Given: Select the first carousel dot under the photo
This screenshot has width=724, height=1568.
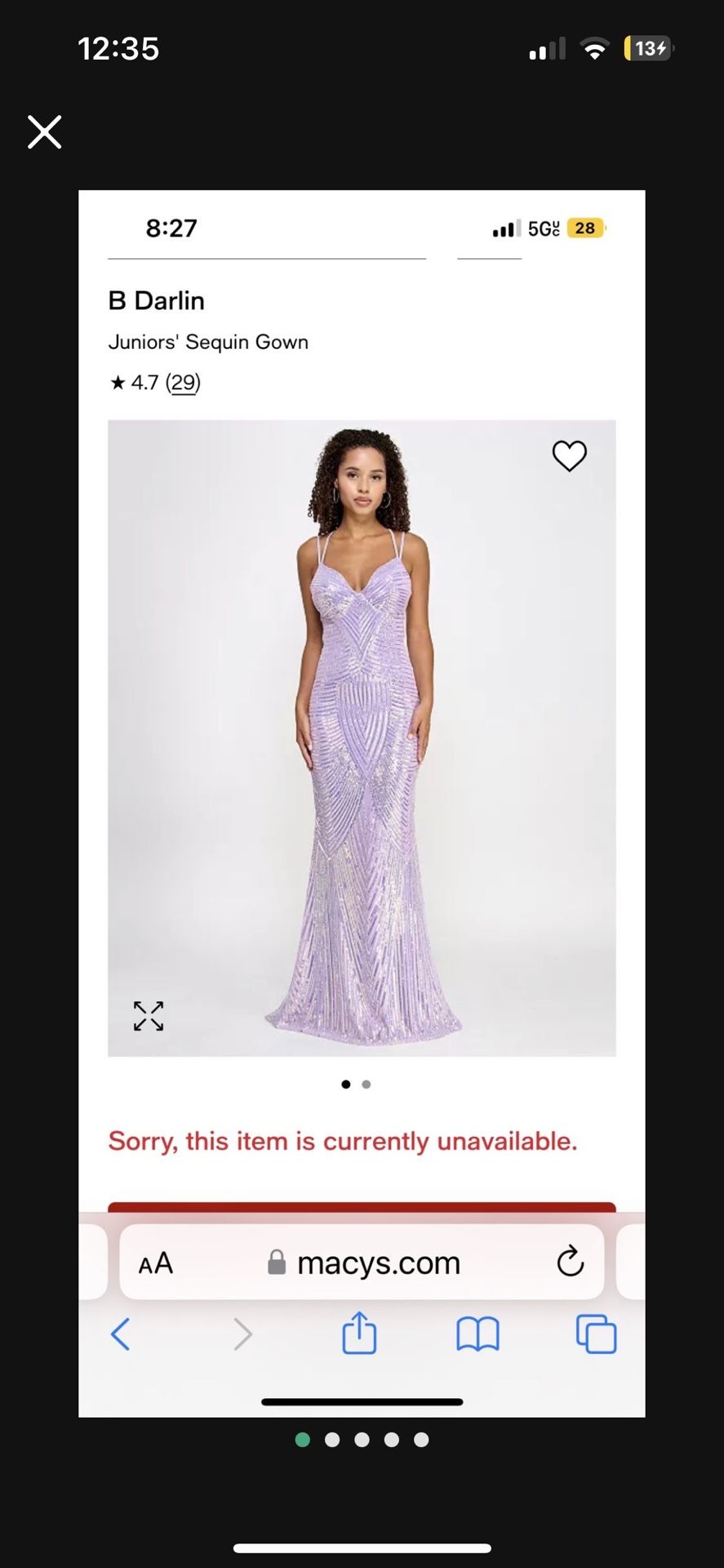Looking at the screenshot, I should click(x=345, y=1084).
